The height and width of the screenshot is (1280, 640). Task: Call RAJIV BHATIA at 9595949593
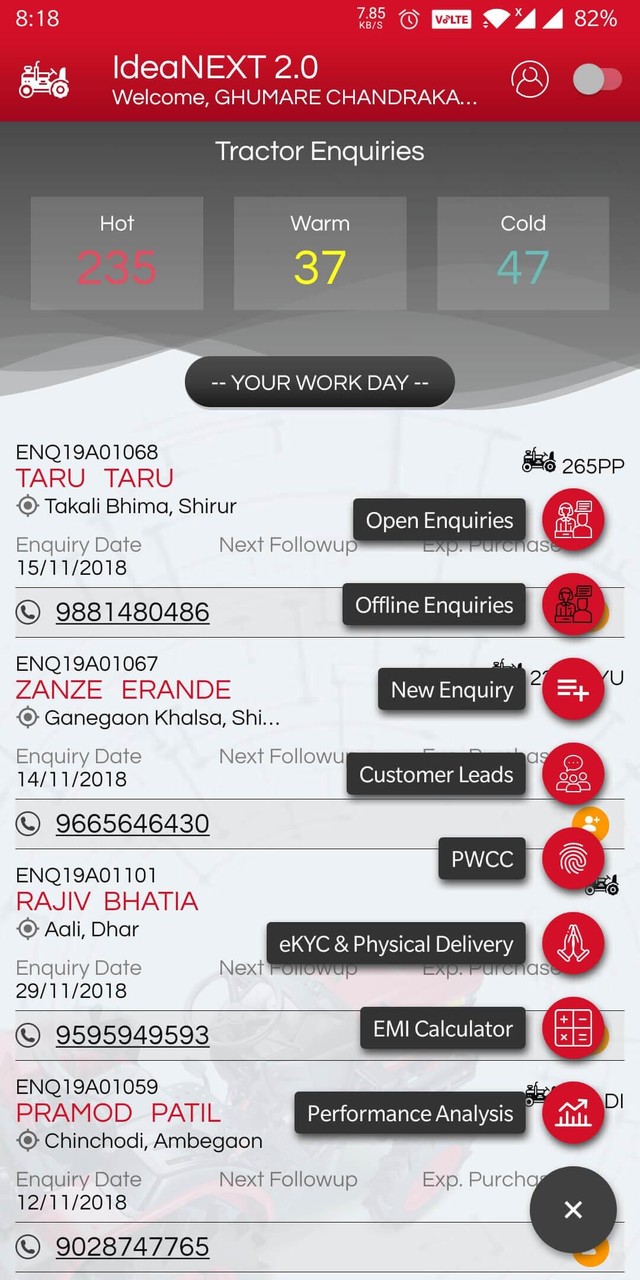132,1035
